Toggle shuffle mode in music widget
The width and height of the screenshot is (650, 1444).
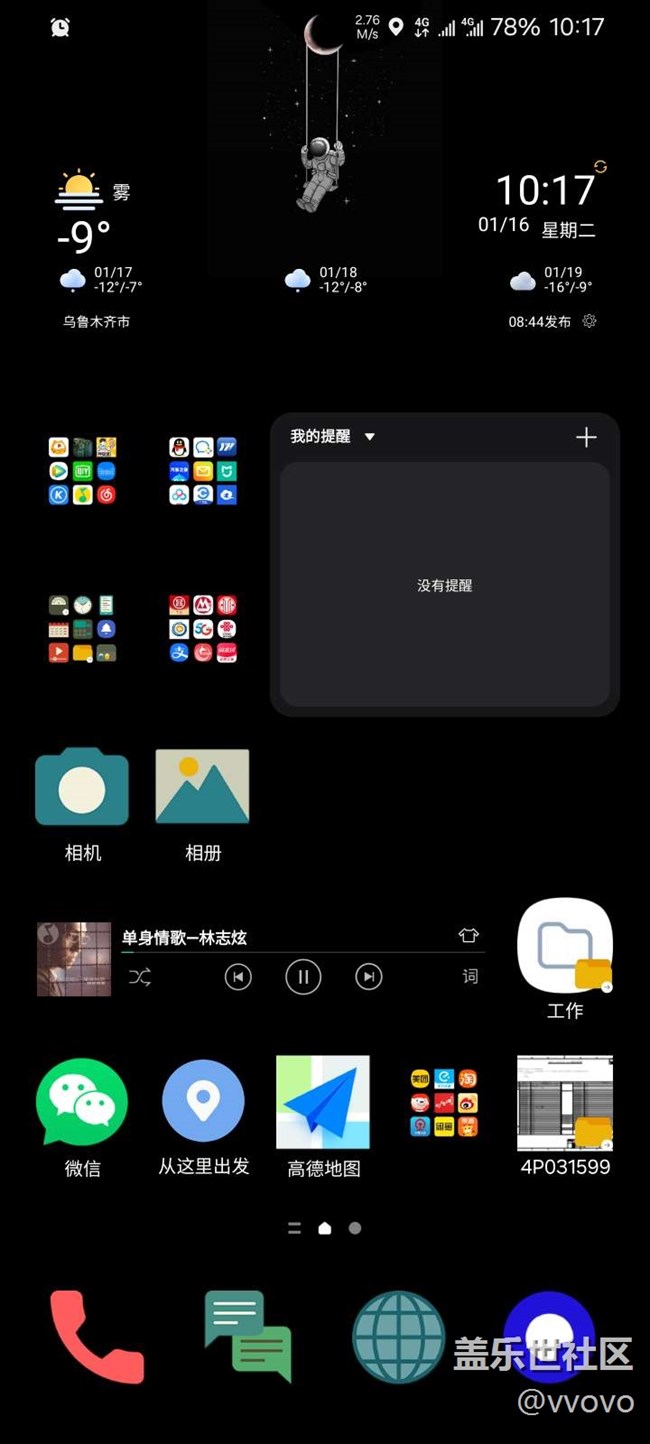(140, 977)
